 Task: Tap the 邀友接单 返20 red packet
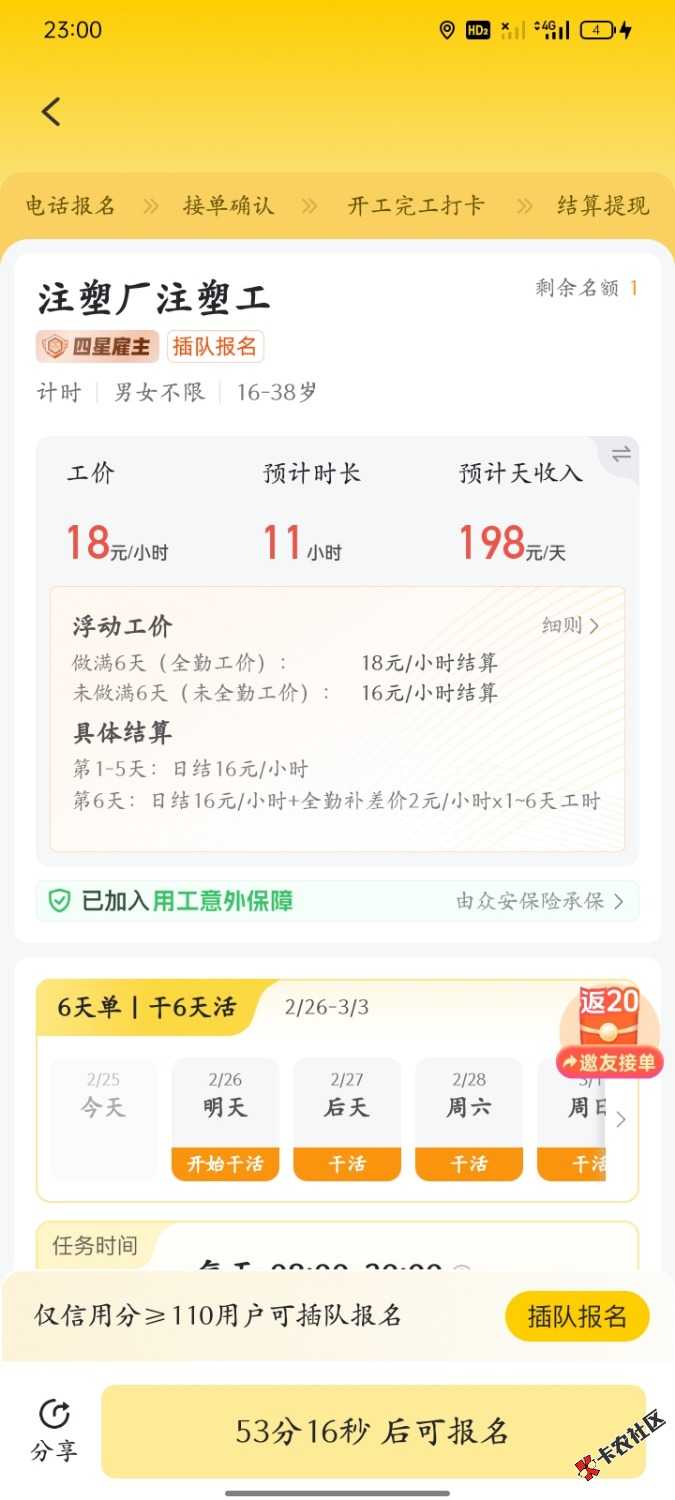pyautogui.click(x=609, y=1032)
